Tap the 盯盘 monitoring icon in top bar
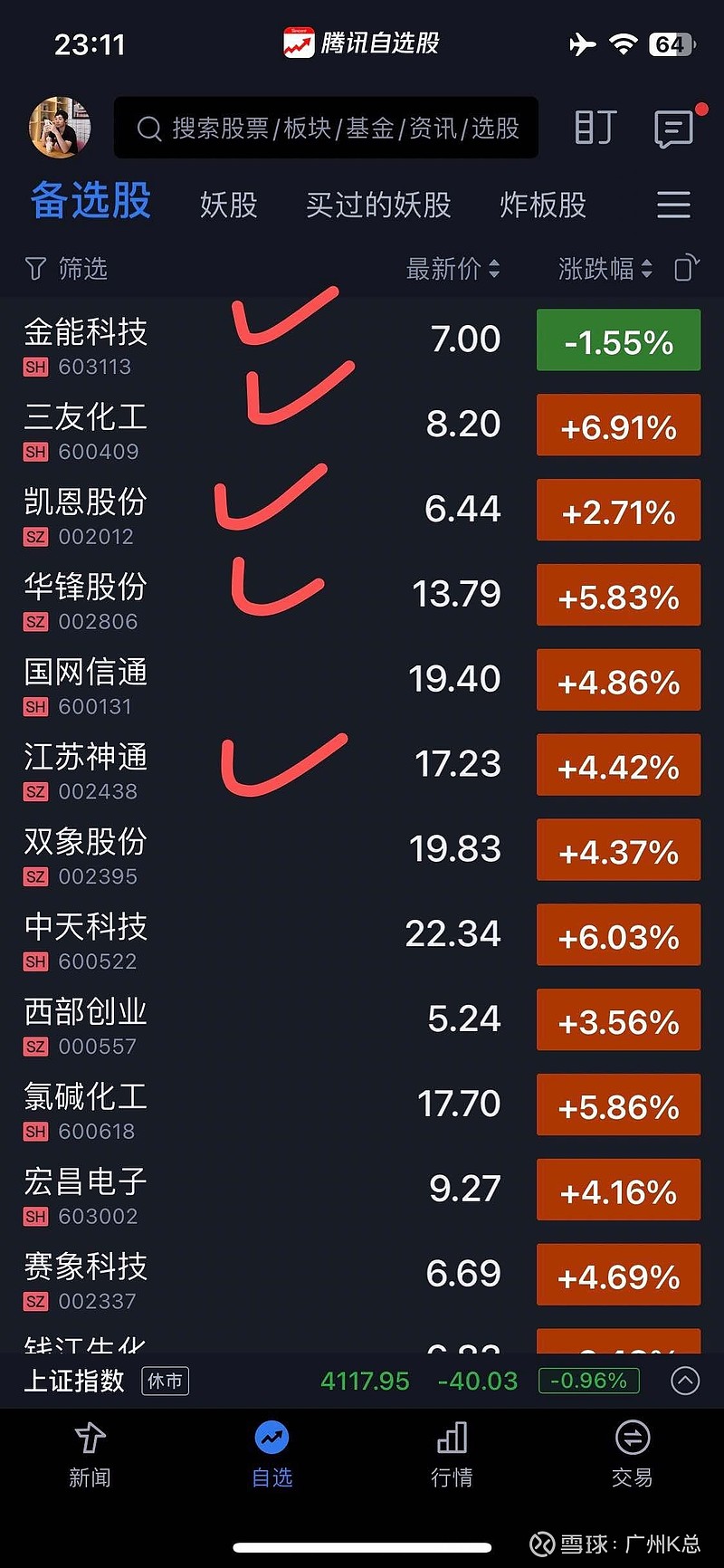This screenshot has height=1568, width=724. (x=595, y=128)
